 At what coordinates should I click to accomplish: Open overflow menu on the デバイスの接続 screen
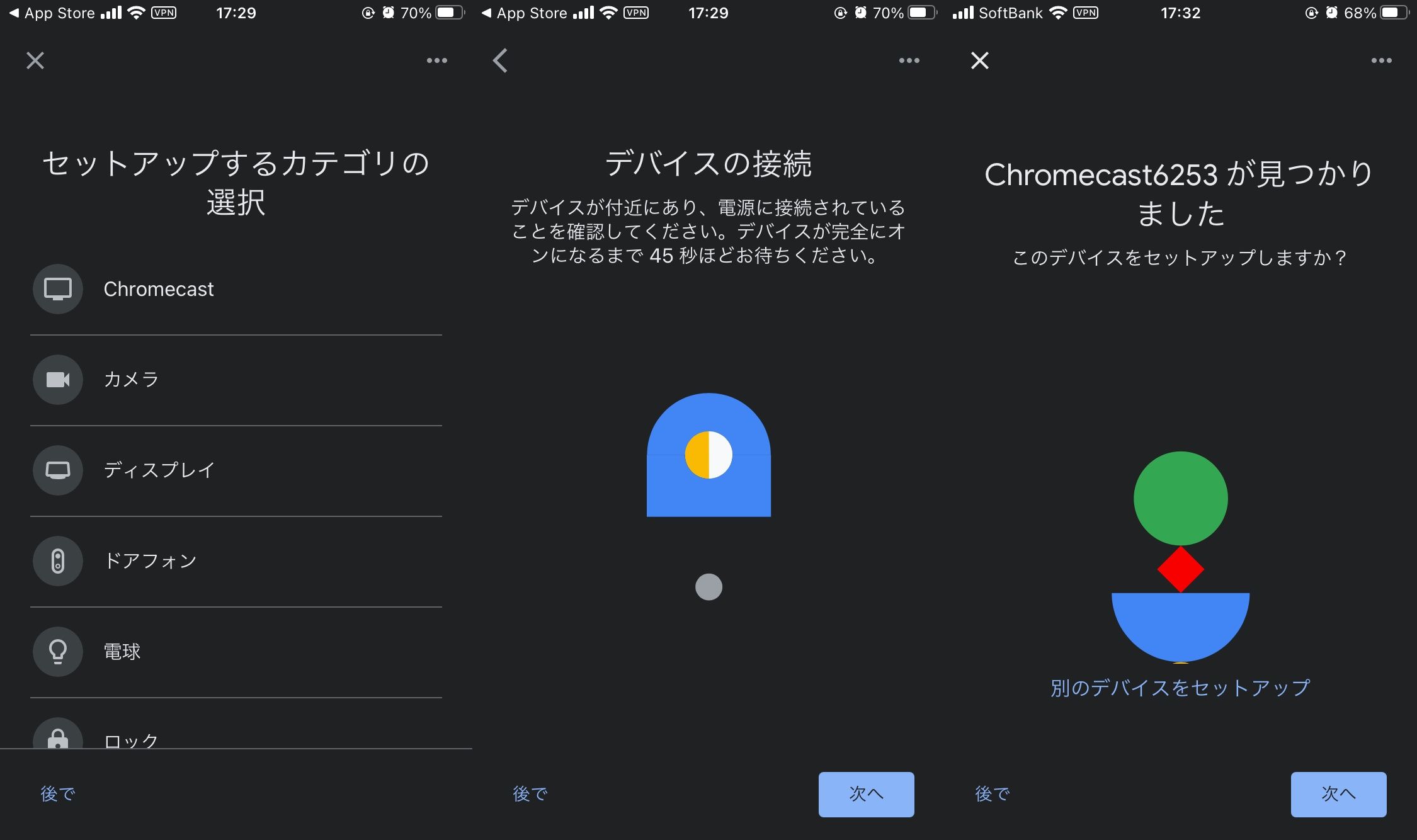[x=909, y=60]
